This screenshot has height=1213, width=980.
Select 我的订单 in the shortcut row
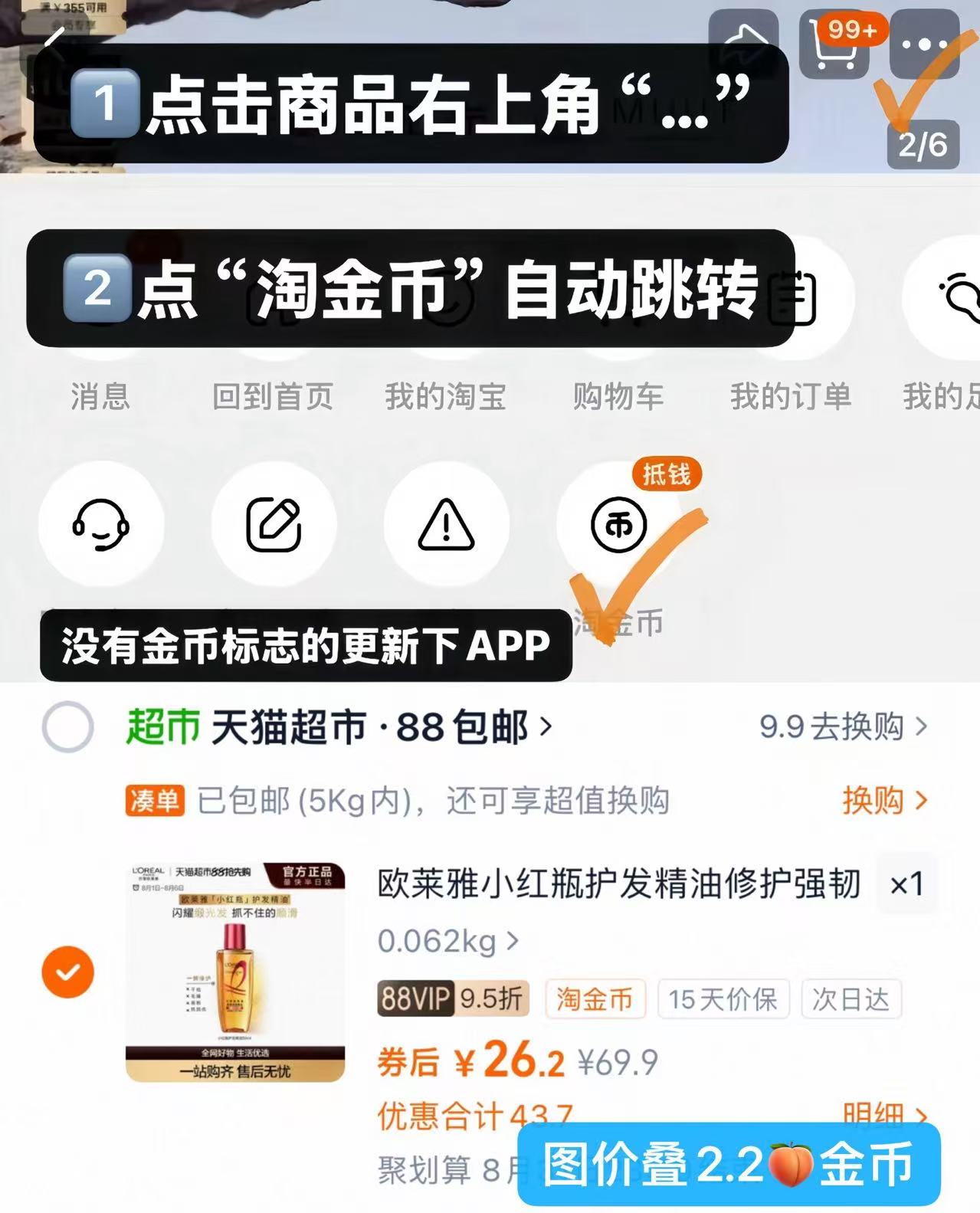click(792, 395)
